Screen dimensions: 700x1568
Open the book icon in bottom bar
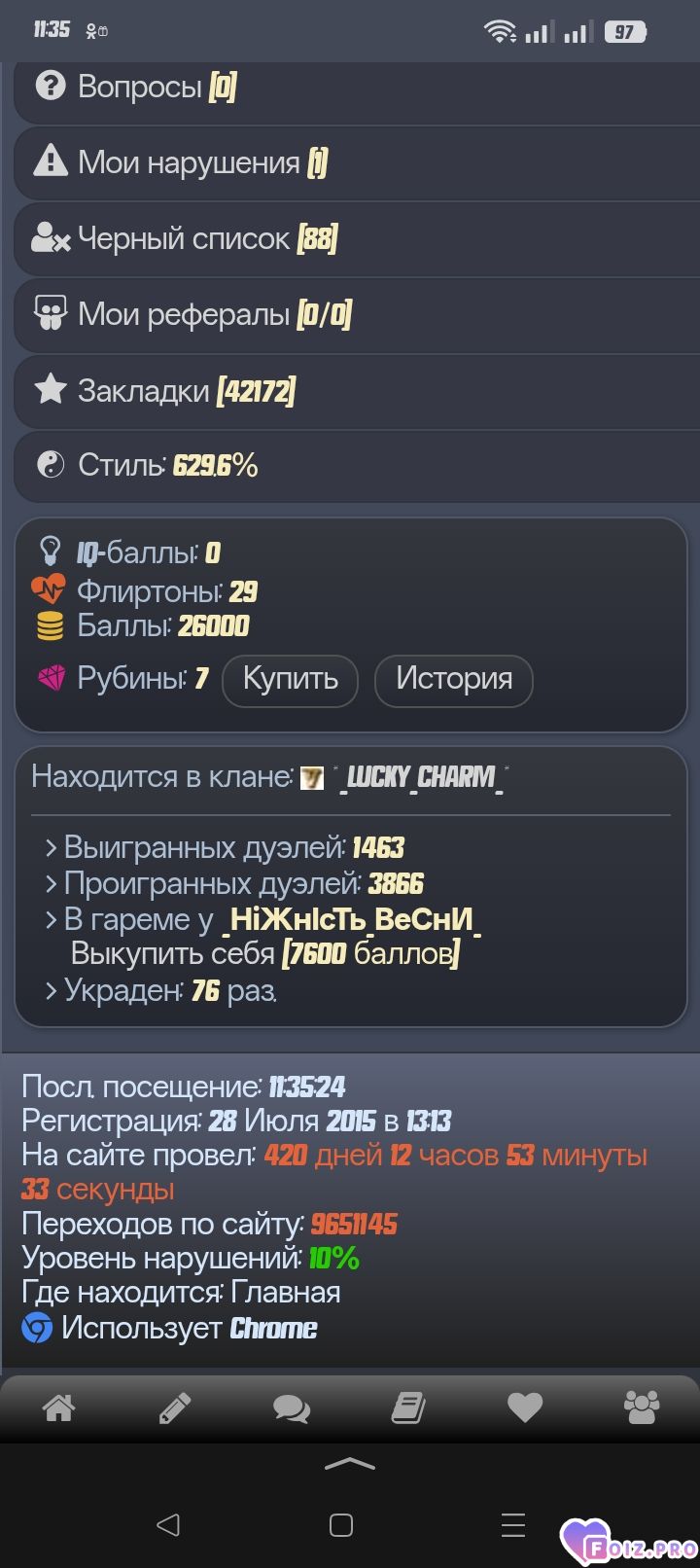click(408, 1408)
